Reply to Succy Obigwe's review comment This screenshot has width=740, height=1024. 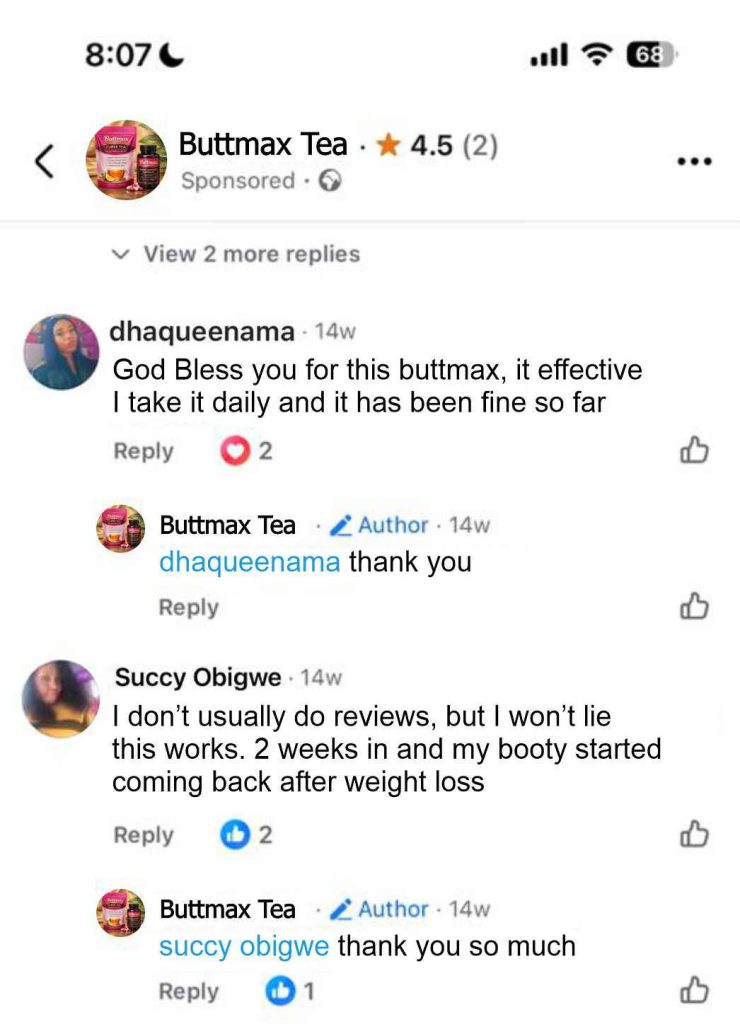pos(143,835)
